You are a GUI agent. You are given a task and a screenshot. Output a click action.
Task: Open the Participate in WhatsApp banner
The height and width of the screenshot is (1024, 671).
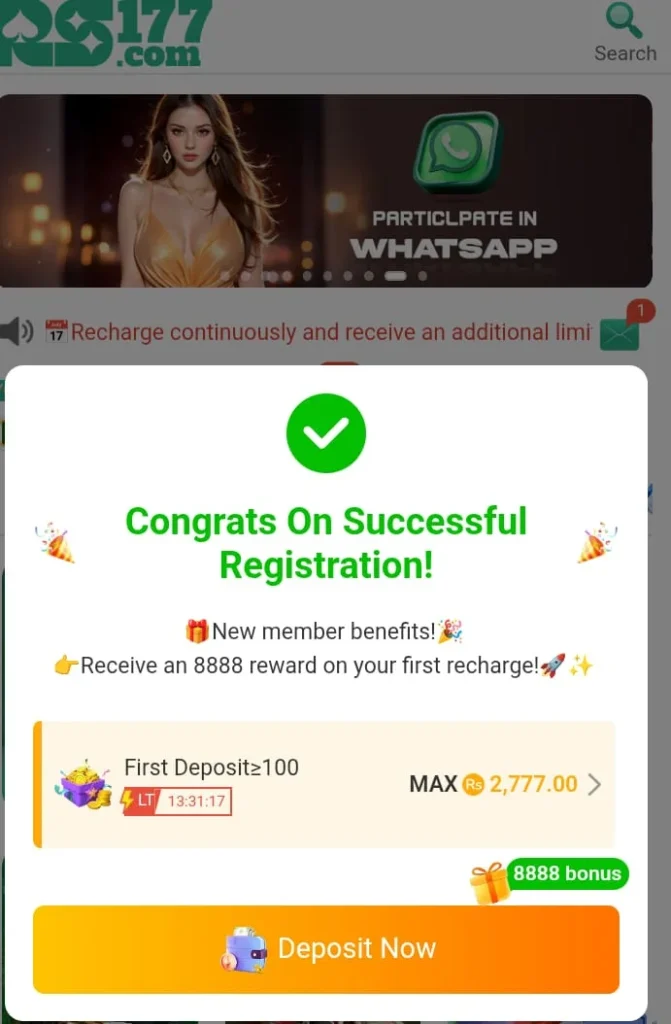(326, 190)
